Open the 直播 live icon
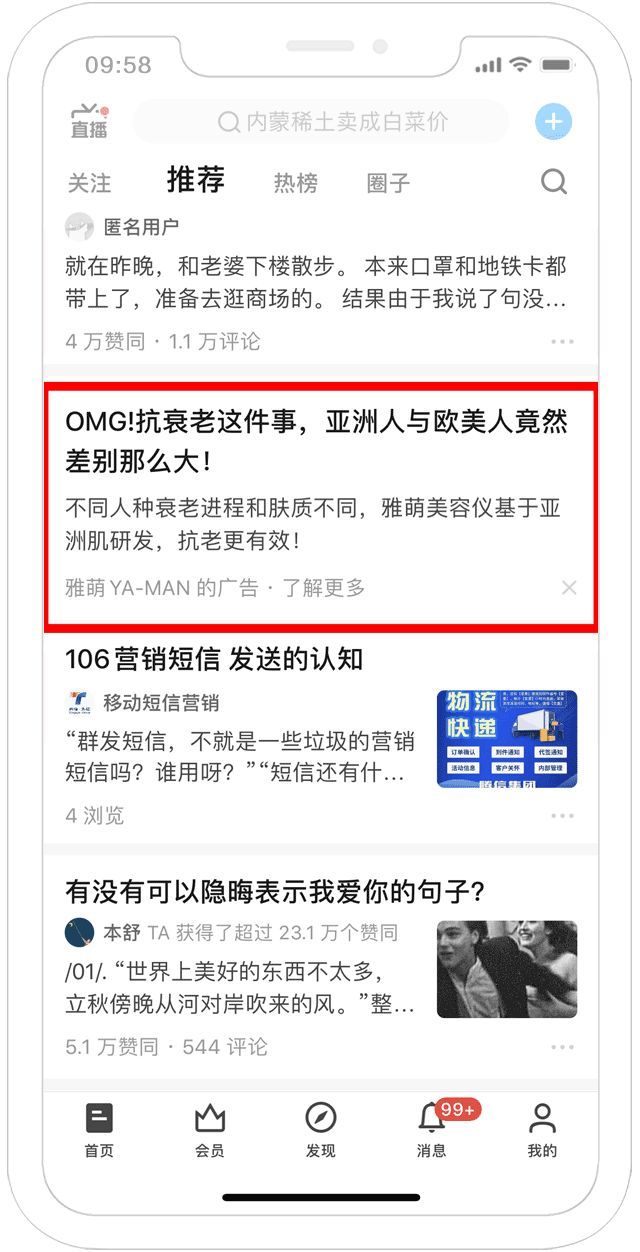 89,120
